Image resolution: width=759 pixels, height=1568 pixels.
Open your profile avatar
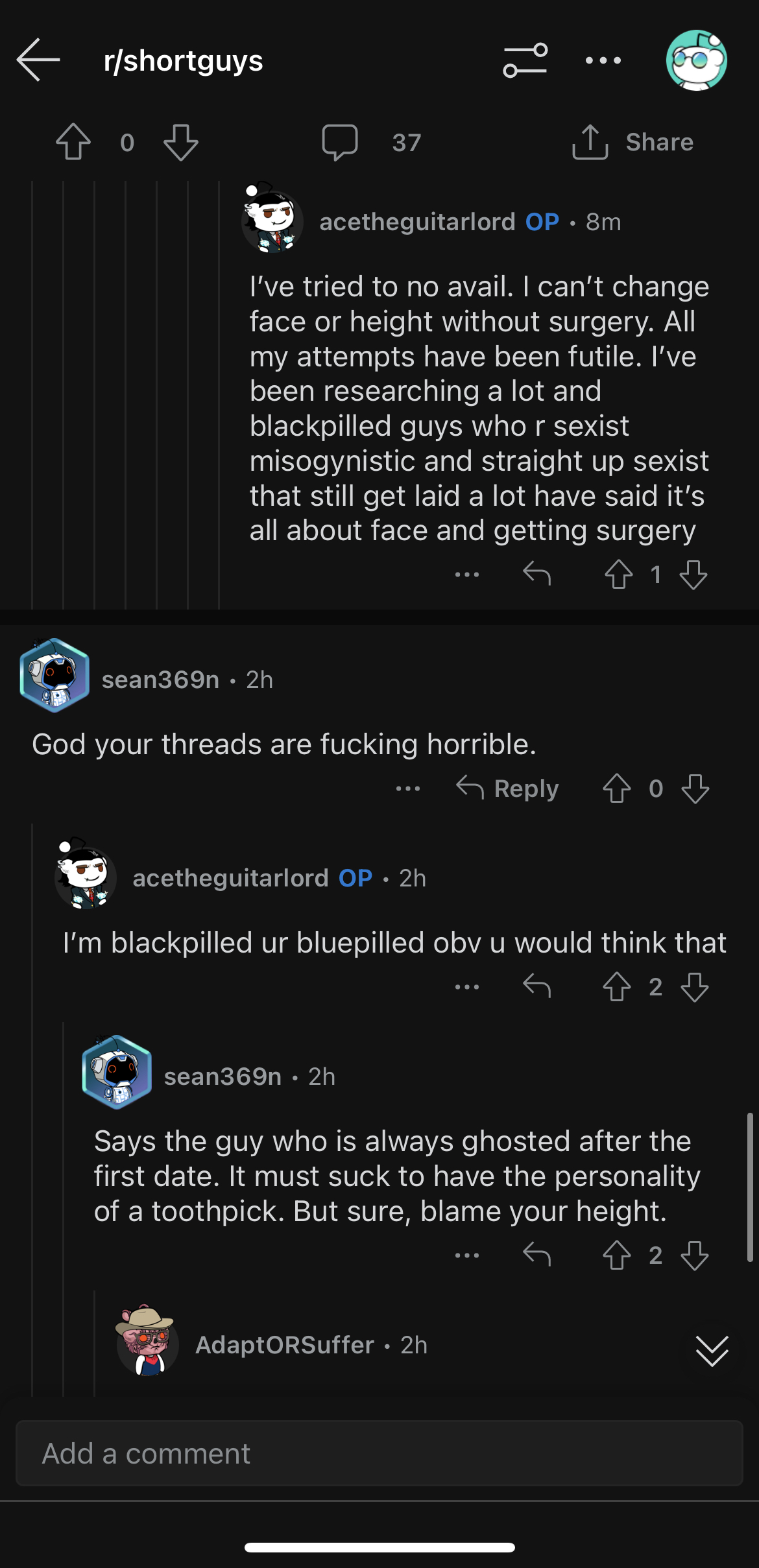click(x=696, y=60)
